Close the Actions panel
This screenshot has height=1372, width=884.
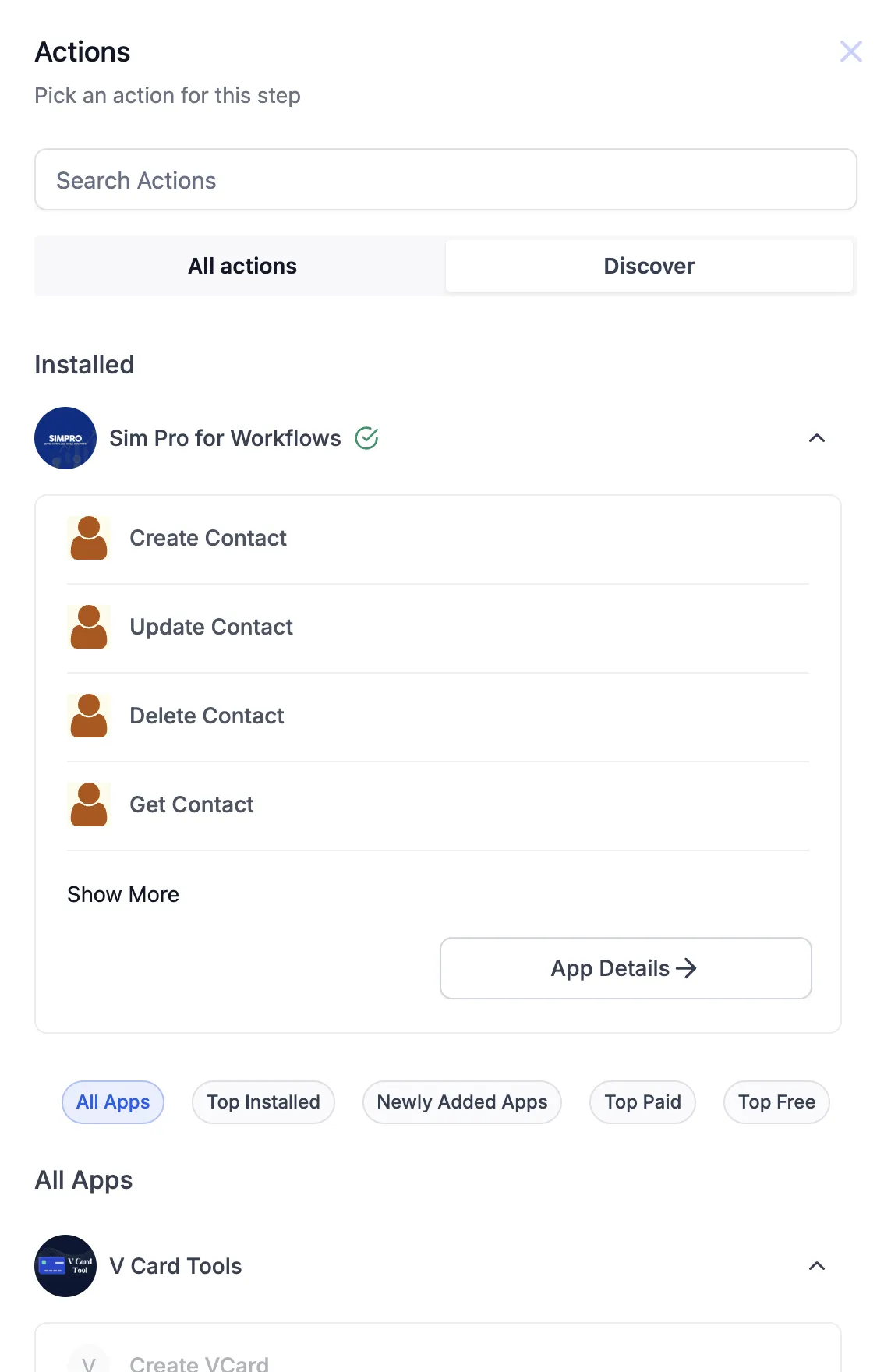tap(850, 51)
